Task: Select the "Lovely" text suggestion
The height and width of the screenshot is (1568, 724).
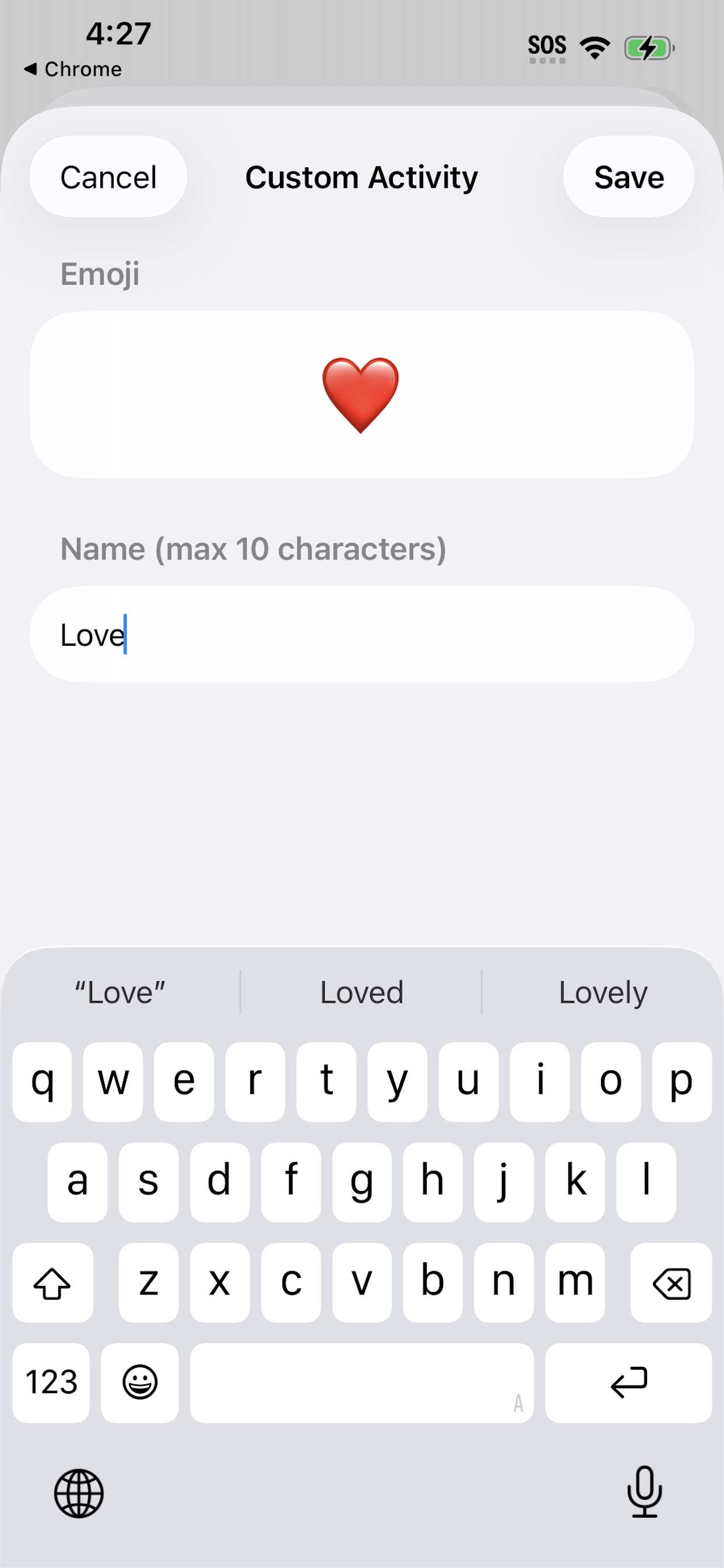Action: (602, 992)
